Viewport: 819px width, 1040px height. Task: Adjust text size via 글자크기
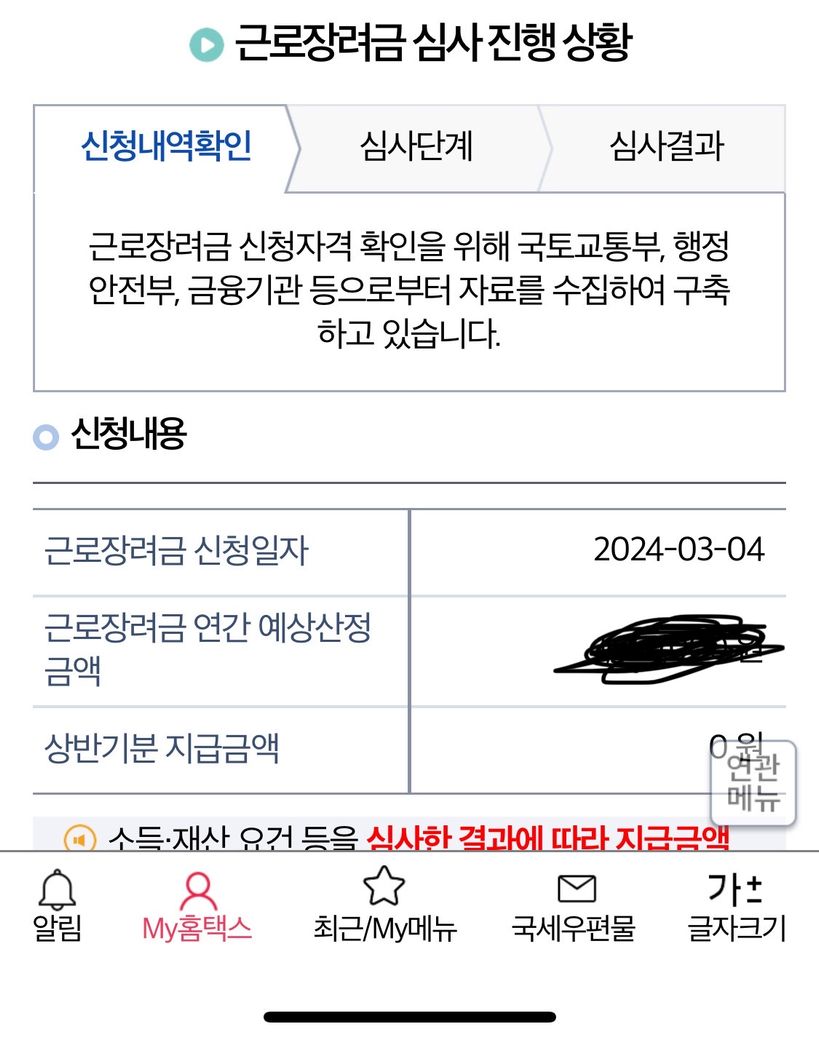point(736,906)
